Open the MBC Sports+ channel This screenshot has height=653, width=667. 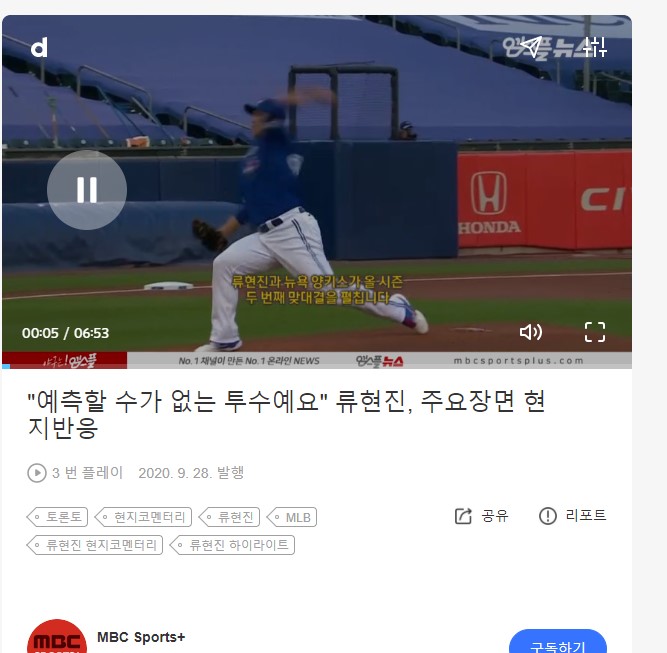tap(141, 637)
